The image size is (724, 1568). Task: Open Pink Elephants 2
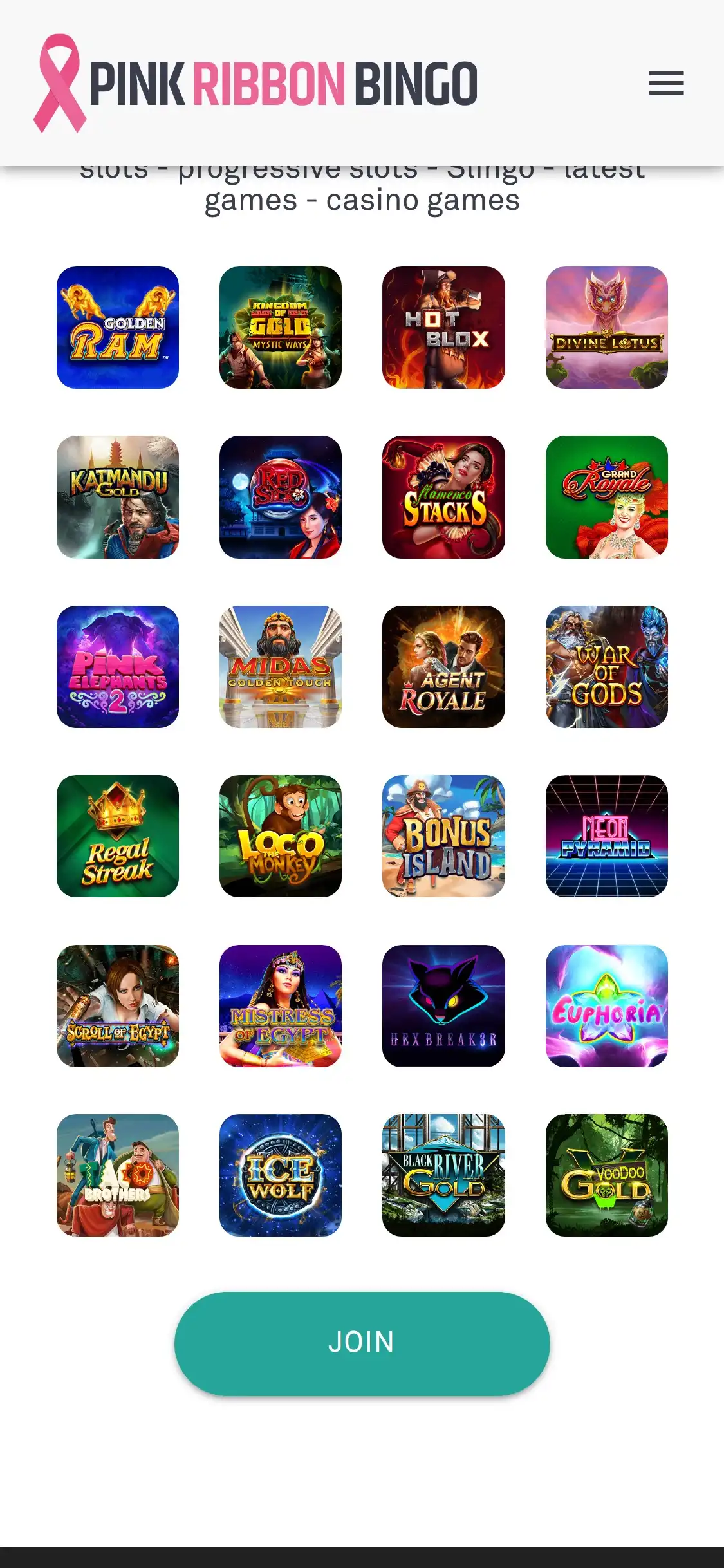coord(118,667)
